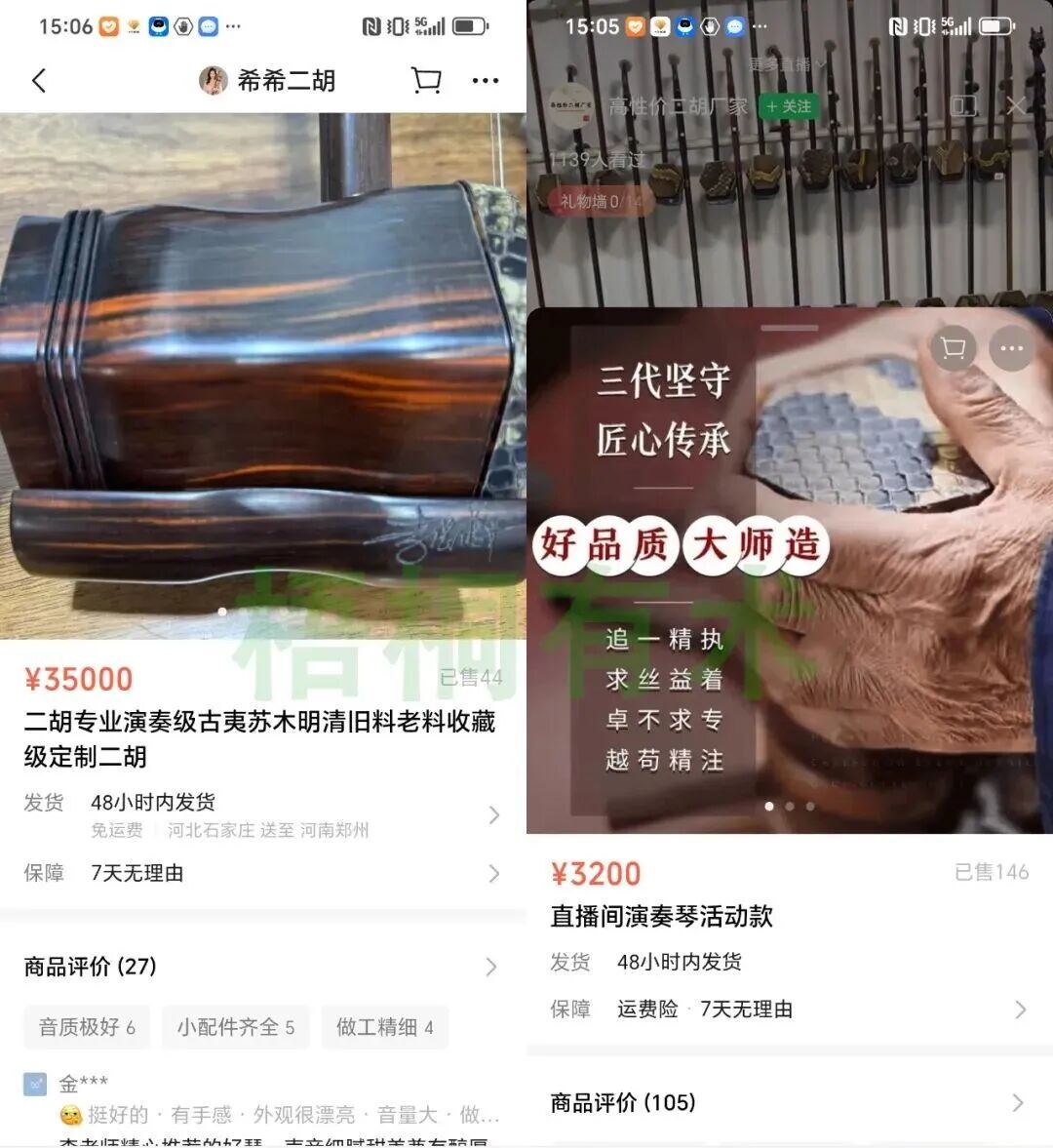Tap the cart icon on the ¥3200 listing
This screenshot has height=1148, width=1053.
tap(953, 348)
